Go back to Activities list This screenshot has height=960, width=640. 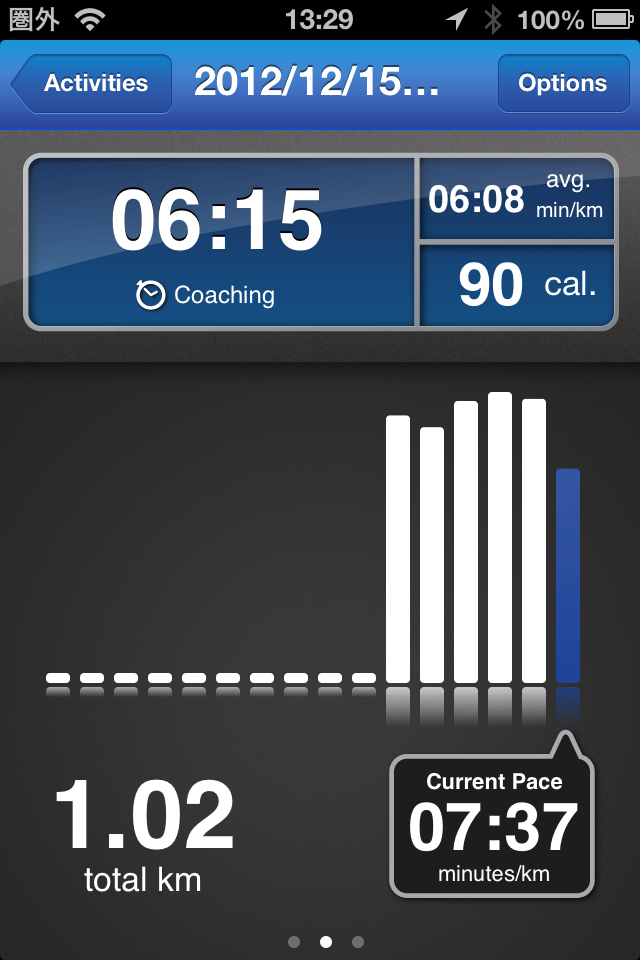tap(93, 84)
